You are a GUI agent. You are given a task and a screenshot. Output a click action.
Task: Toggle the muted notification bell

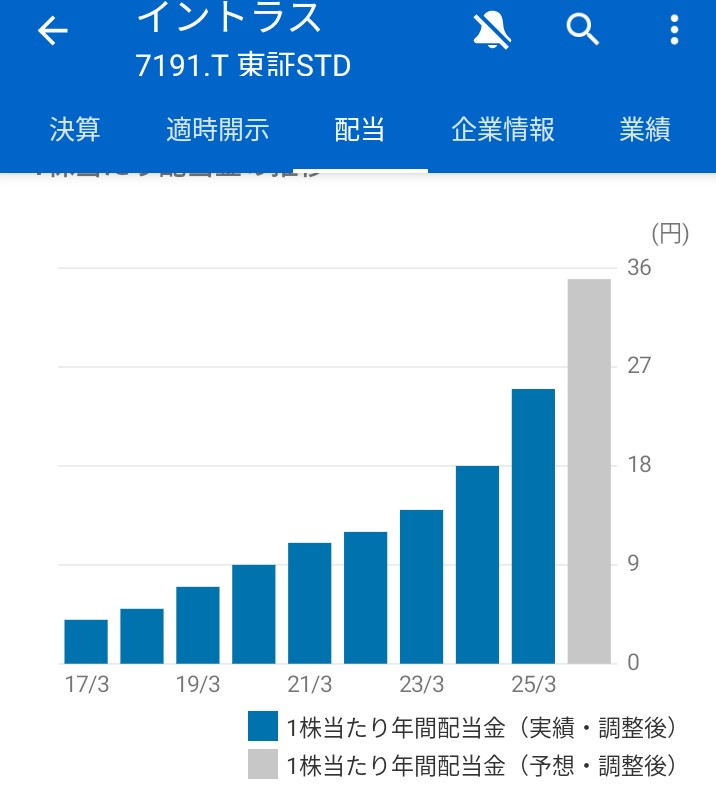491,31
